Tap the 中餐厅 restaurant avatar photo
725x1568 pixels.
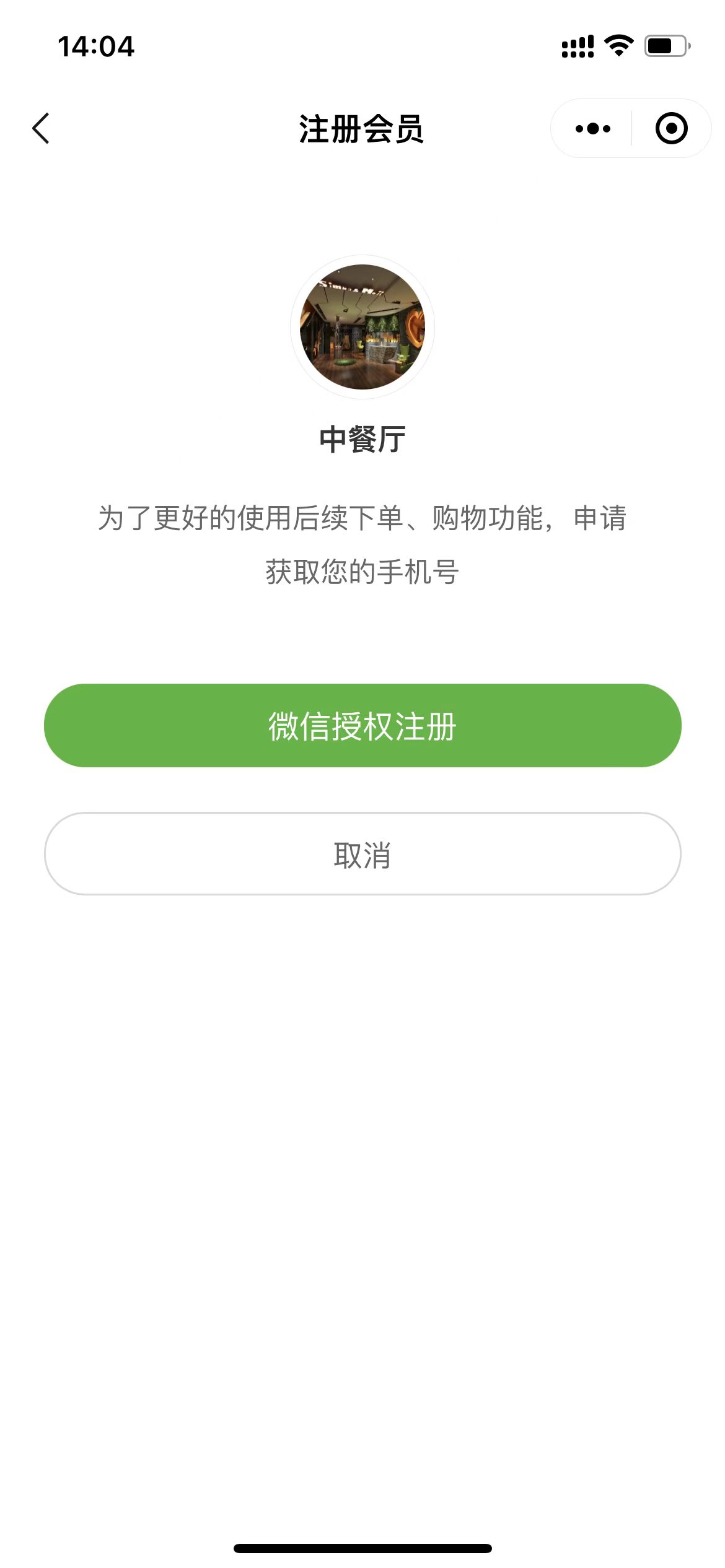[x=362, y=326]
